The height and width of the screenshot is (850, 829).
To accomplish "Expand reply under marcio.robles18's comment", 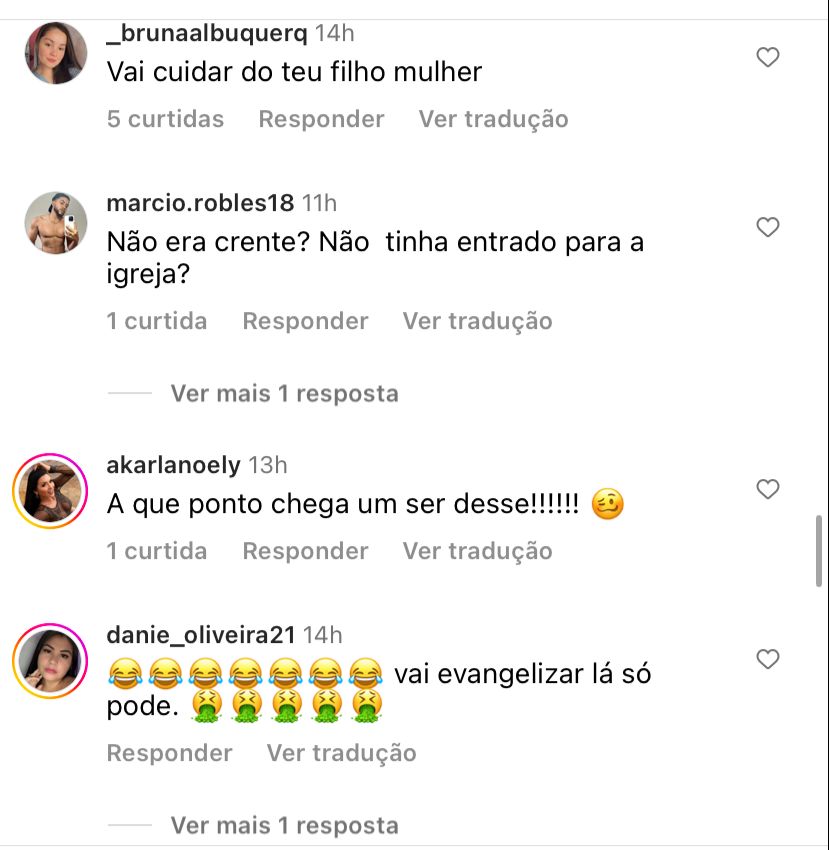I will tap(284, 394).
